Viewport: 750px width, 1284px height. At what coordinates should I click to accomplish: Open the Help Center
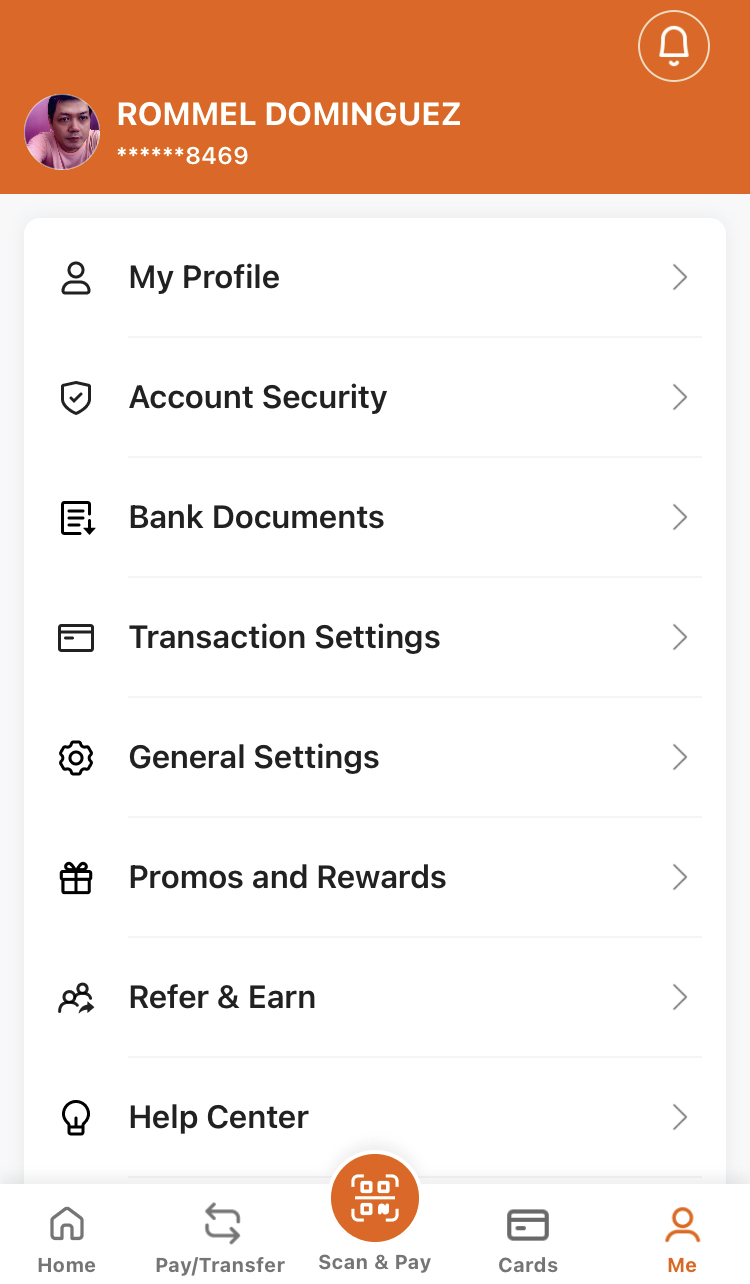pyautogui.click(x=375, y=1117)
